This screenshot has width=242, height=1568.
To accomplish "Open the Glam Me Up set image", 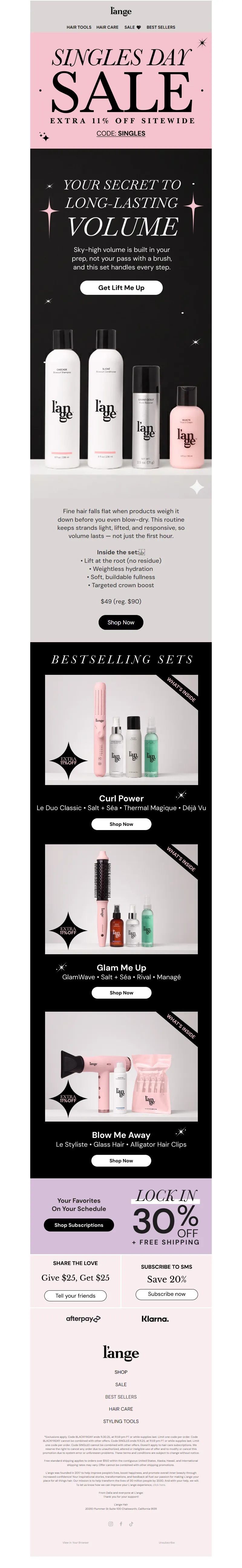I will [x=121, y=899].
